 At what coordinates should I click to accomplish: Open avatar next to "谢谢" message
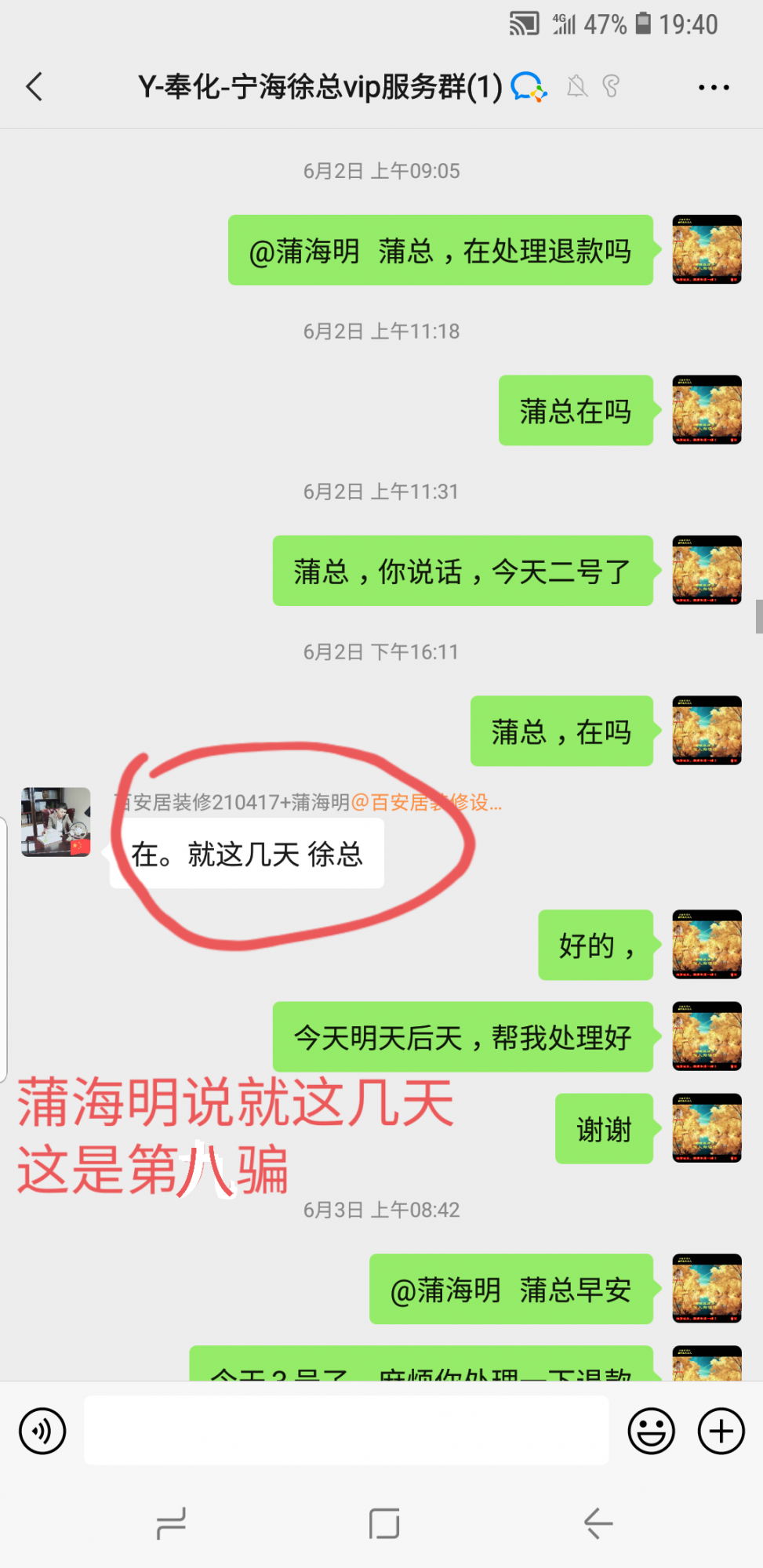707,1127
